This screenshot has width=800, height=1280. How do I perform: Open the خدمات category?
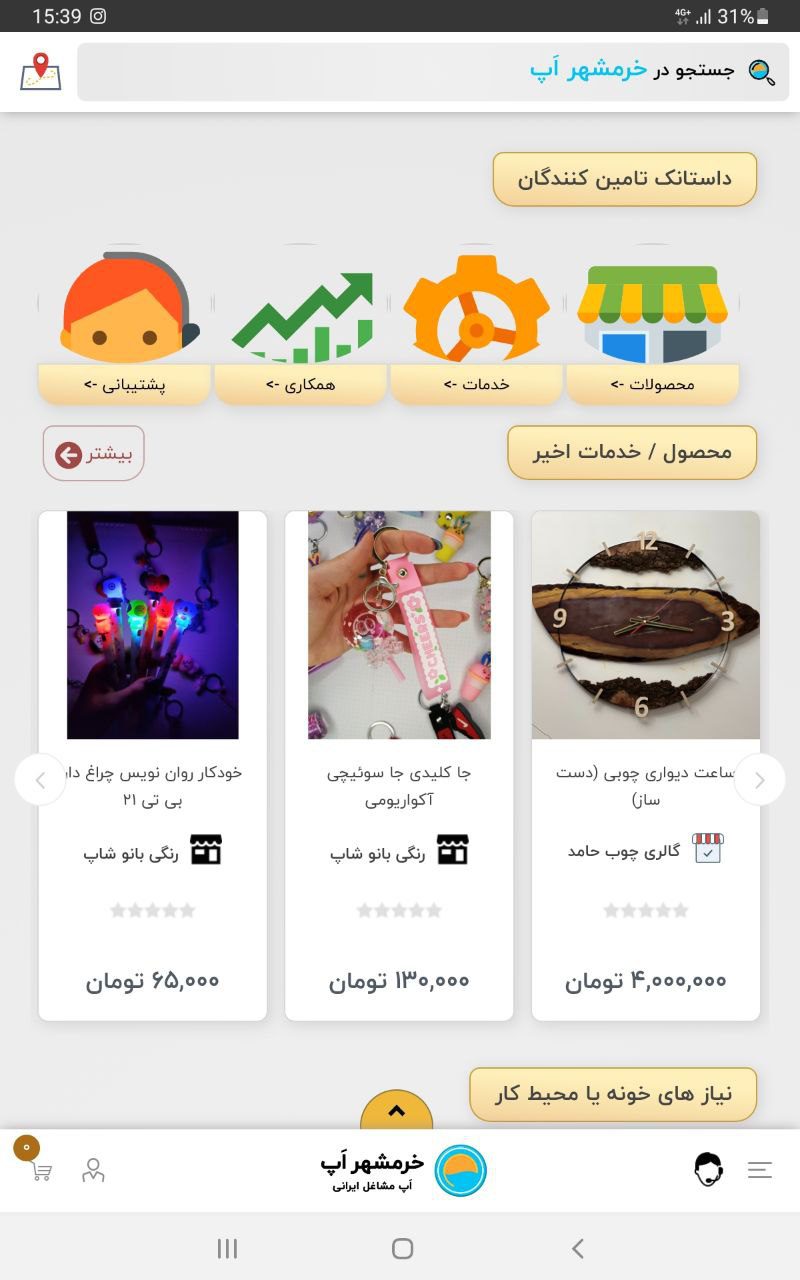(476, 323)
